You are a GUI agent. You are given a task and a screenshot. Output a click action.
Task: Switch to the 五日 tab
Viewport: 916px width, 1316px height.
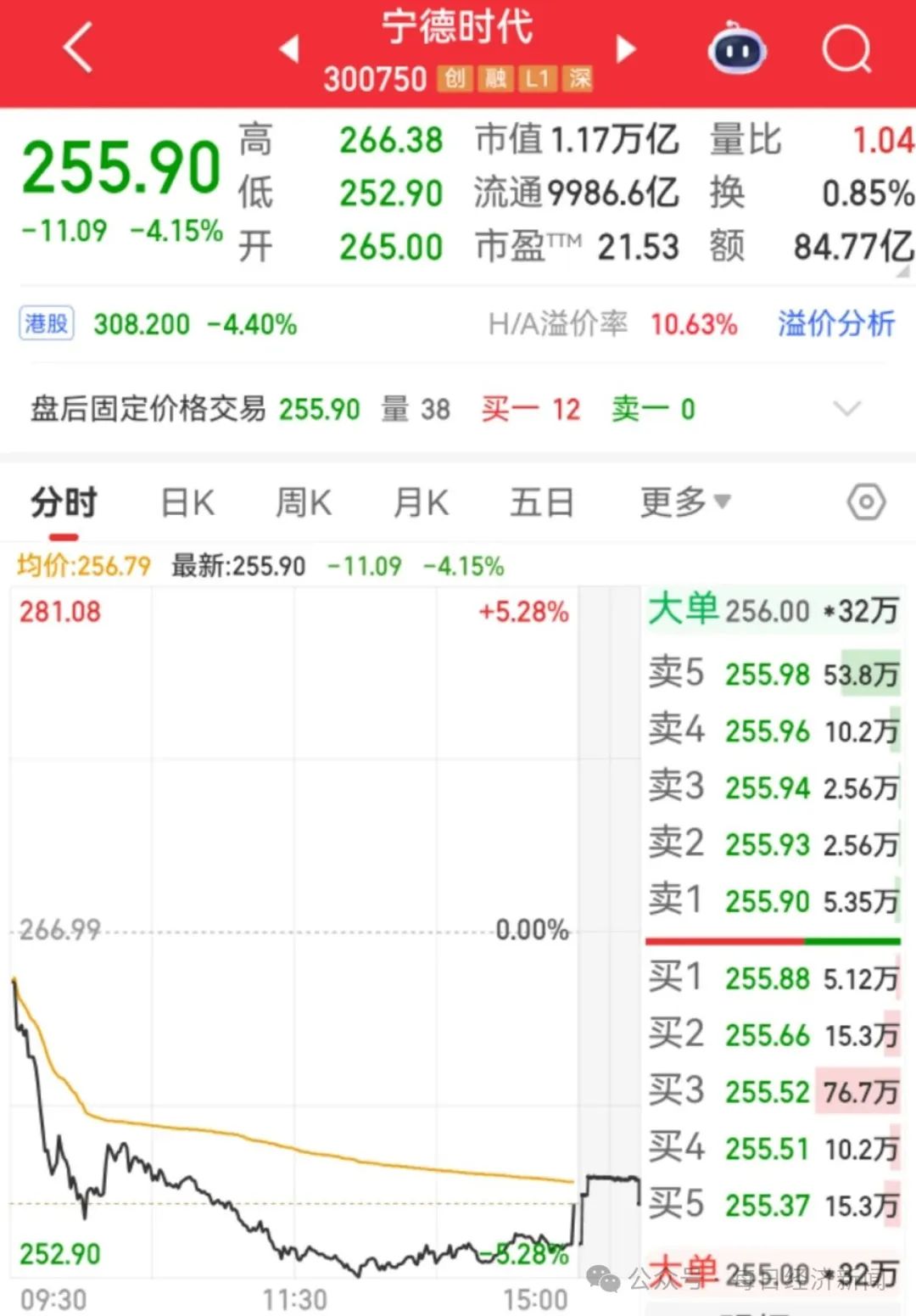point(541,502)
